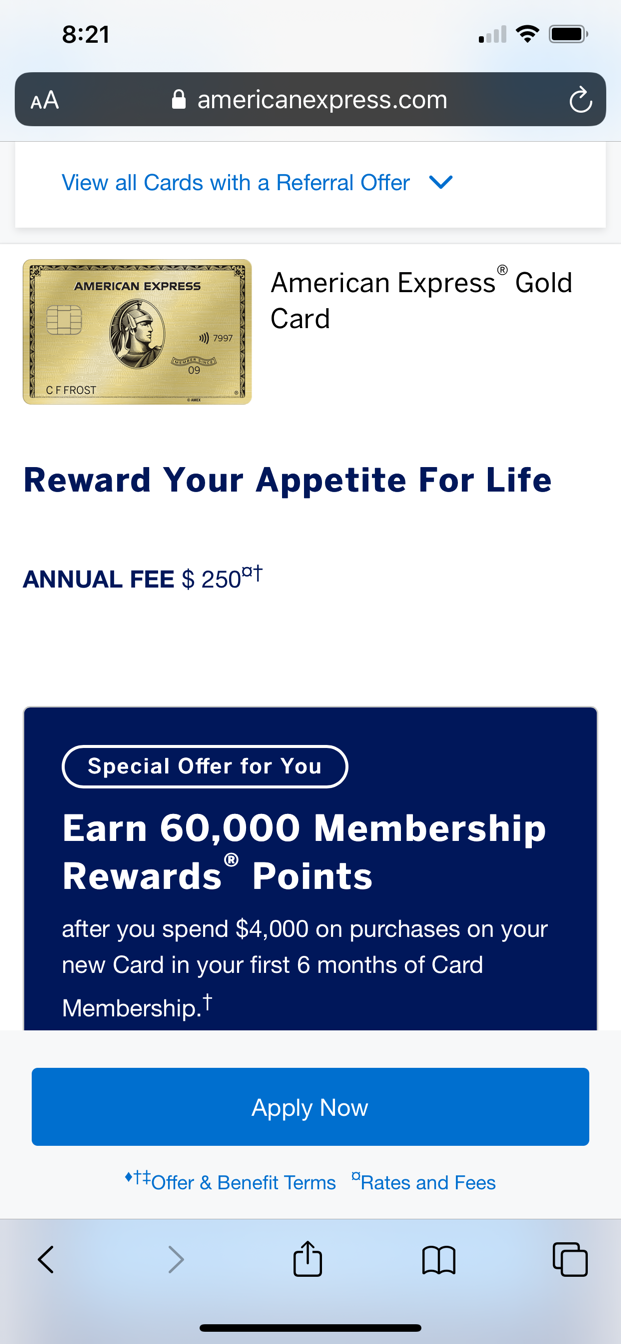Open Safari bookmarks
The image size is (621, 1344).
(x=439, y=1260)
